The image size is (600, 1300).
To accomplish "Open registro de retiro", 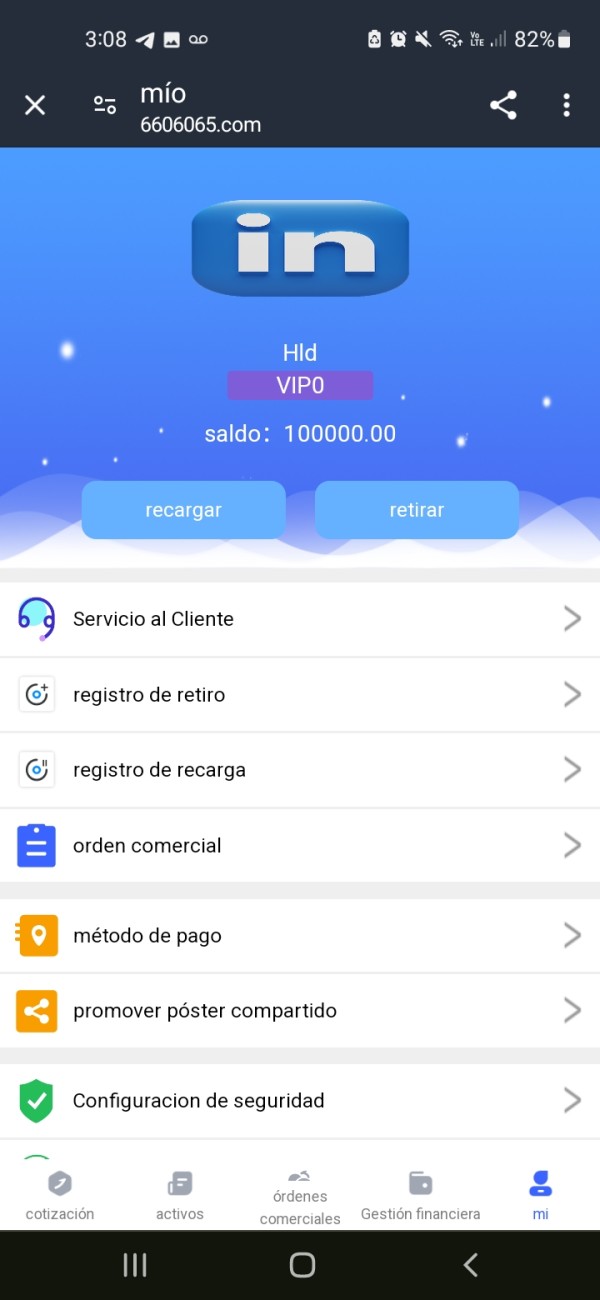I will (300, 694).
